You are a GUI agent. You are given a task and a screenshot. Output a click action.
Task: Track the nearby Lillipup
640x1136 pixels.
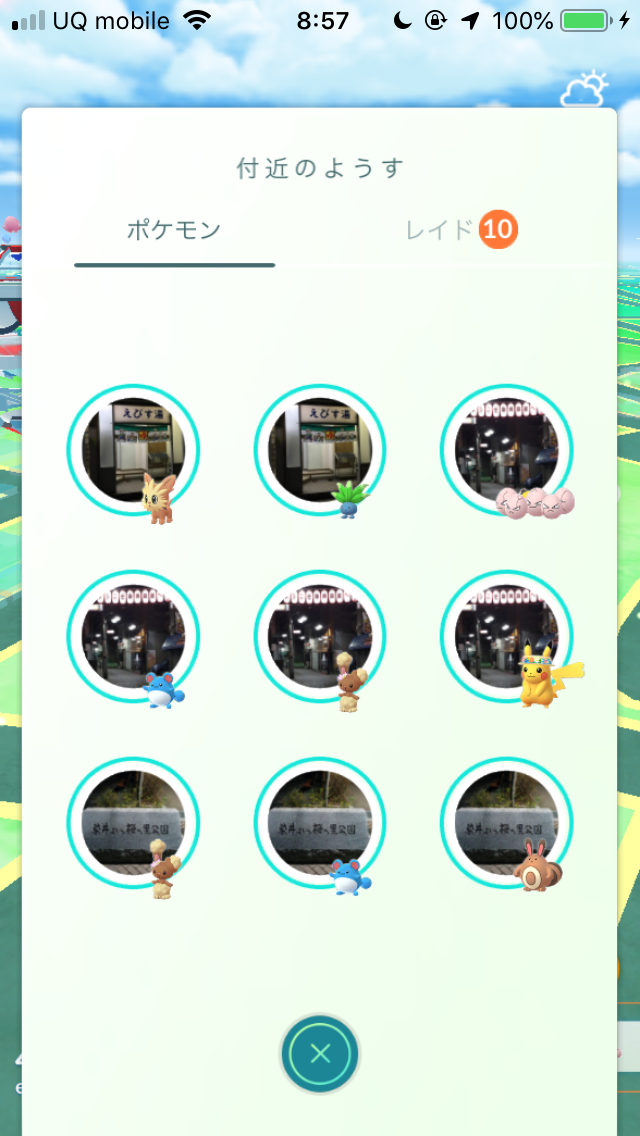coord(133,450)
